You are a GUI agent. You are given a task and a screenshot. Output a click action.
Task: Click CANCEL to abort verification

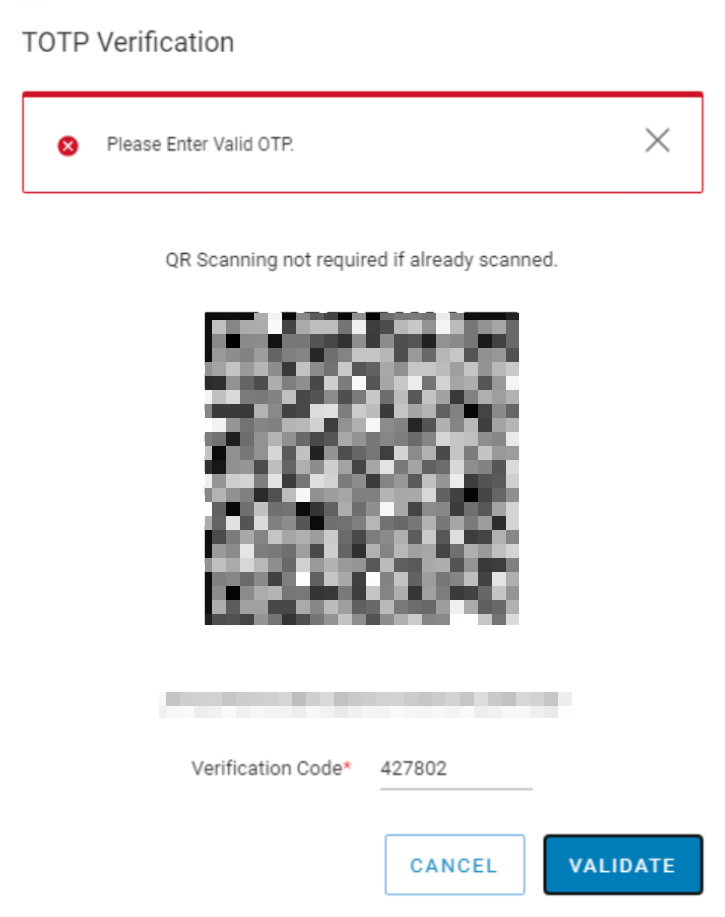point(455,864)
